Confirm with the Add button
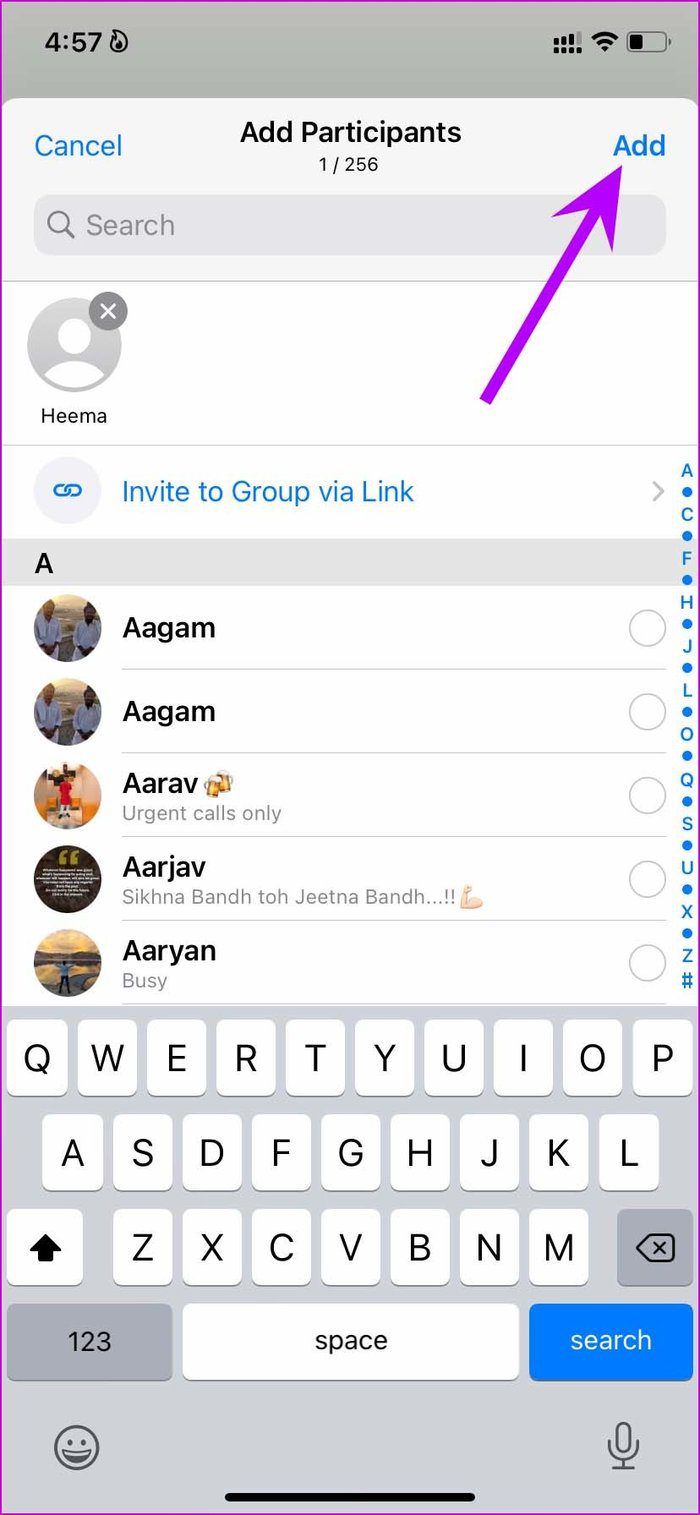 [x=639, y=146]
